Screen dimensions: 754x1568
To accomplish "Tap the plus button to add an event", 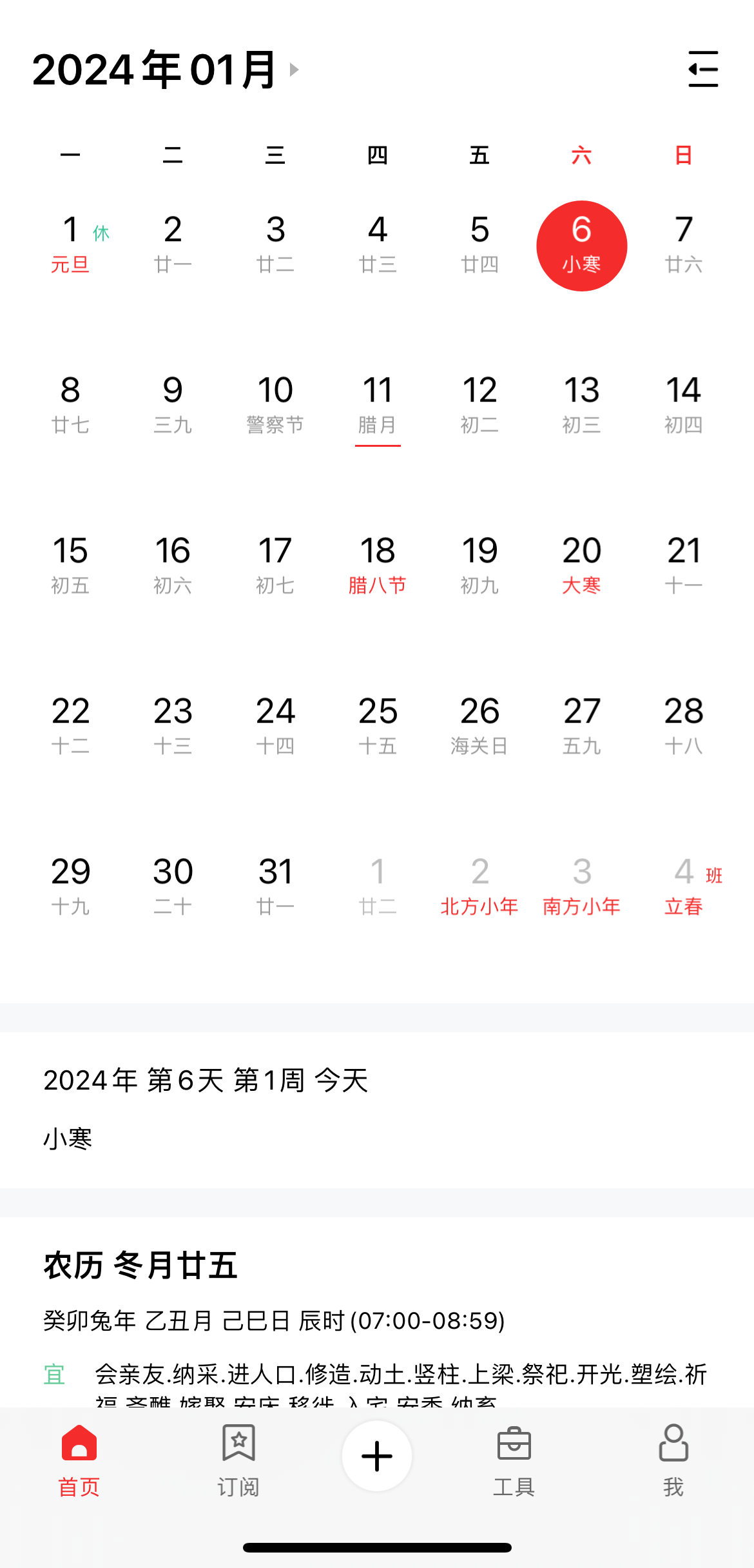I will click(377, 1456).
